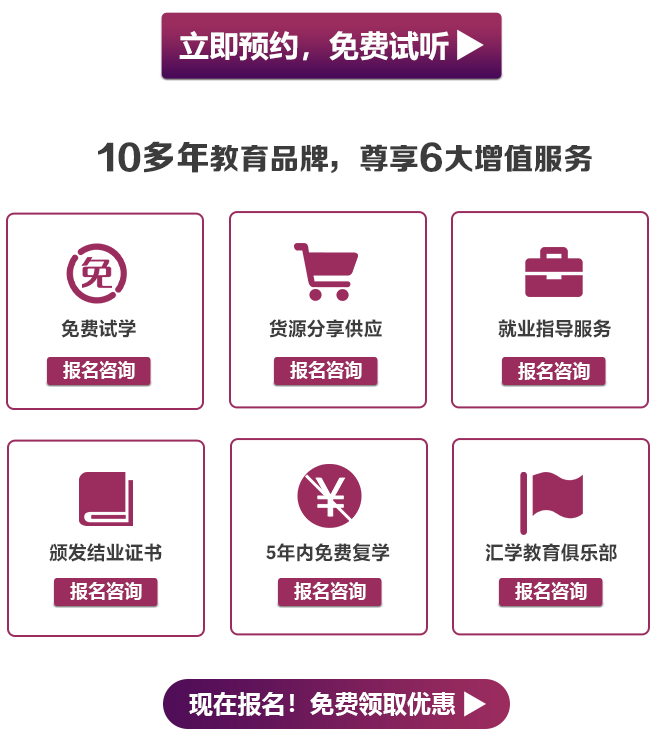Tap 报名咨询 under 货源分享供应
Screen dimensions: 658x743
(326, 371)
